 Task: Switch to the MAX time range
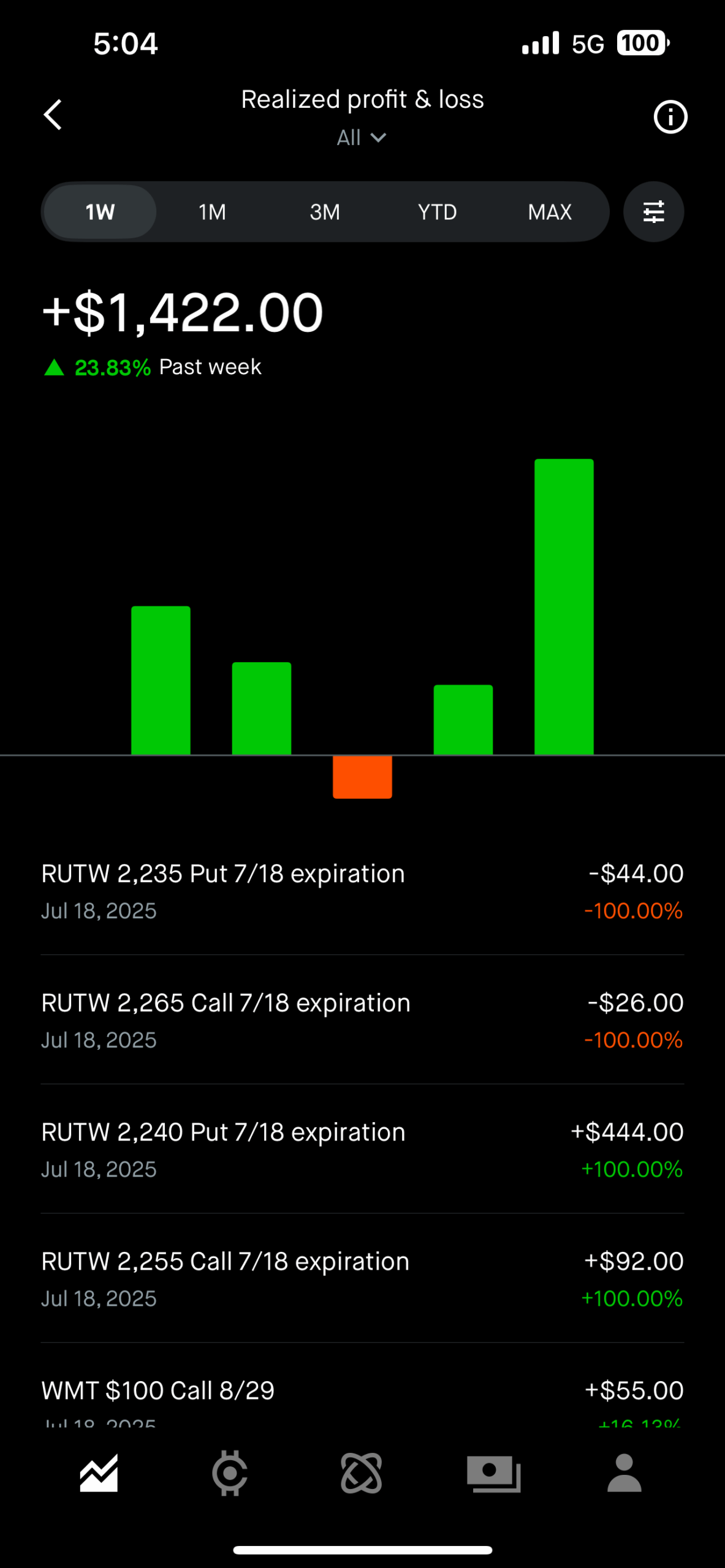tap(550, 212)
